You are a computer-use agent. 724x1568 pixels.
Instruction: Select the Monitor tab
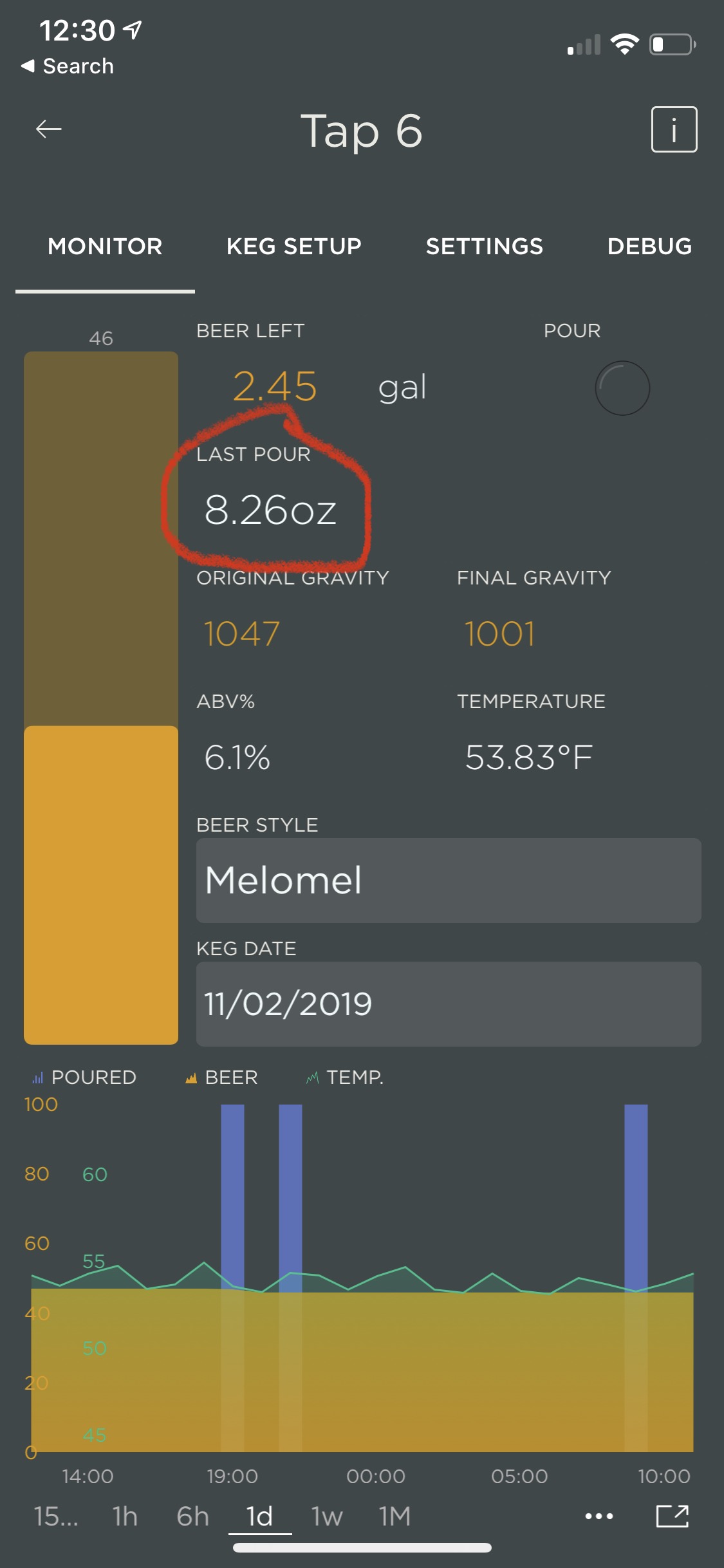pos(105,247)
